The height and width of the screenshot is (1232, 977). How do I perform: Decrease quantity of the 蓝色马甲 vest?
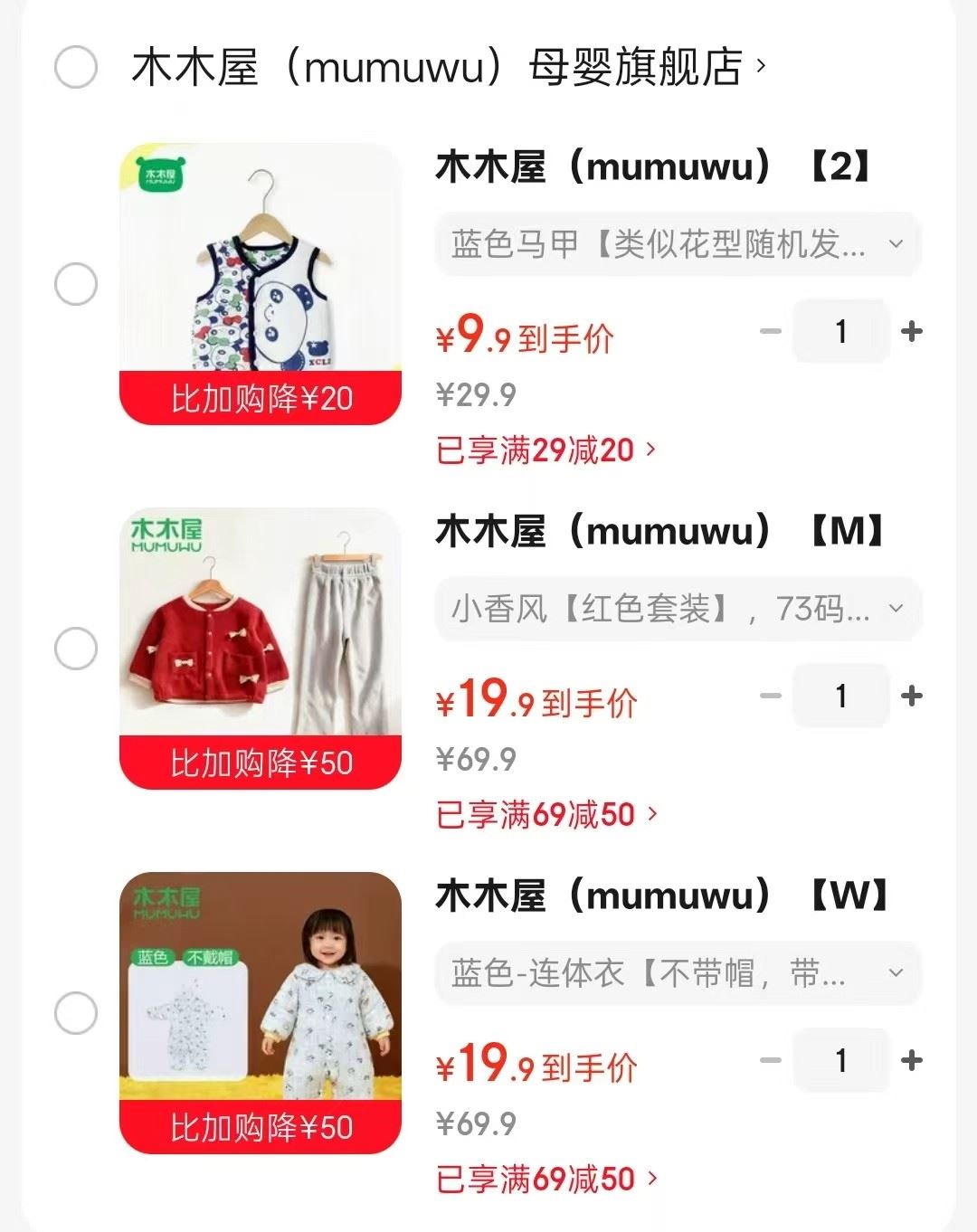click(771, 332)
